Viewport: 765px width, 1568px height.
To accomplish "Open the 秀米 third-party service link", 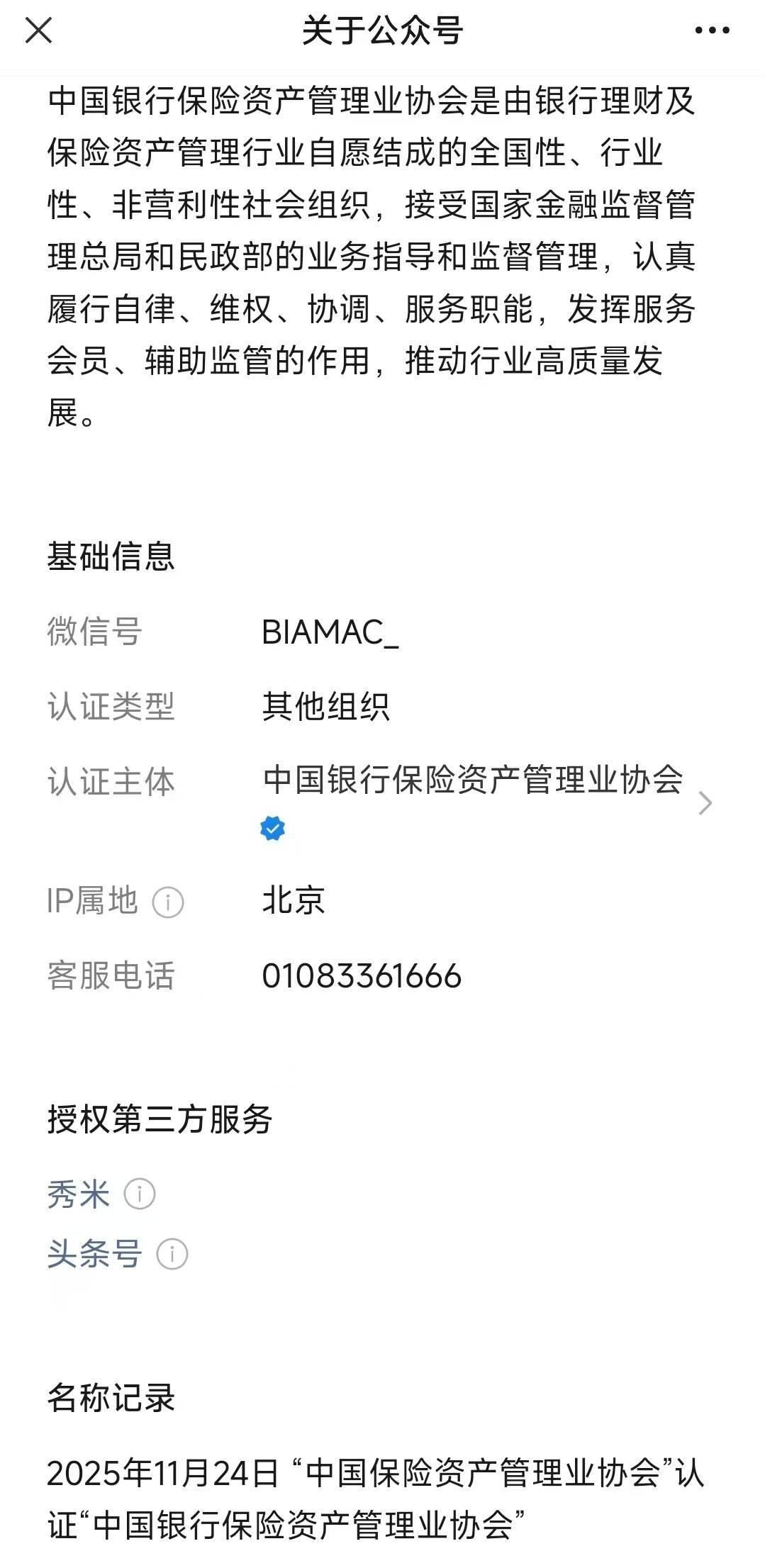I will pyautogui.click(x=78, y=1194).
